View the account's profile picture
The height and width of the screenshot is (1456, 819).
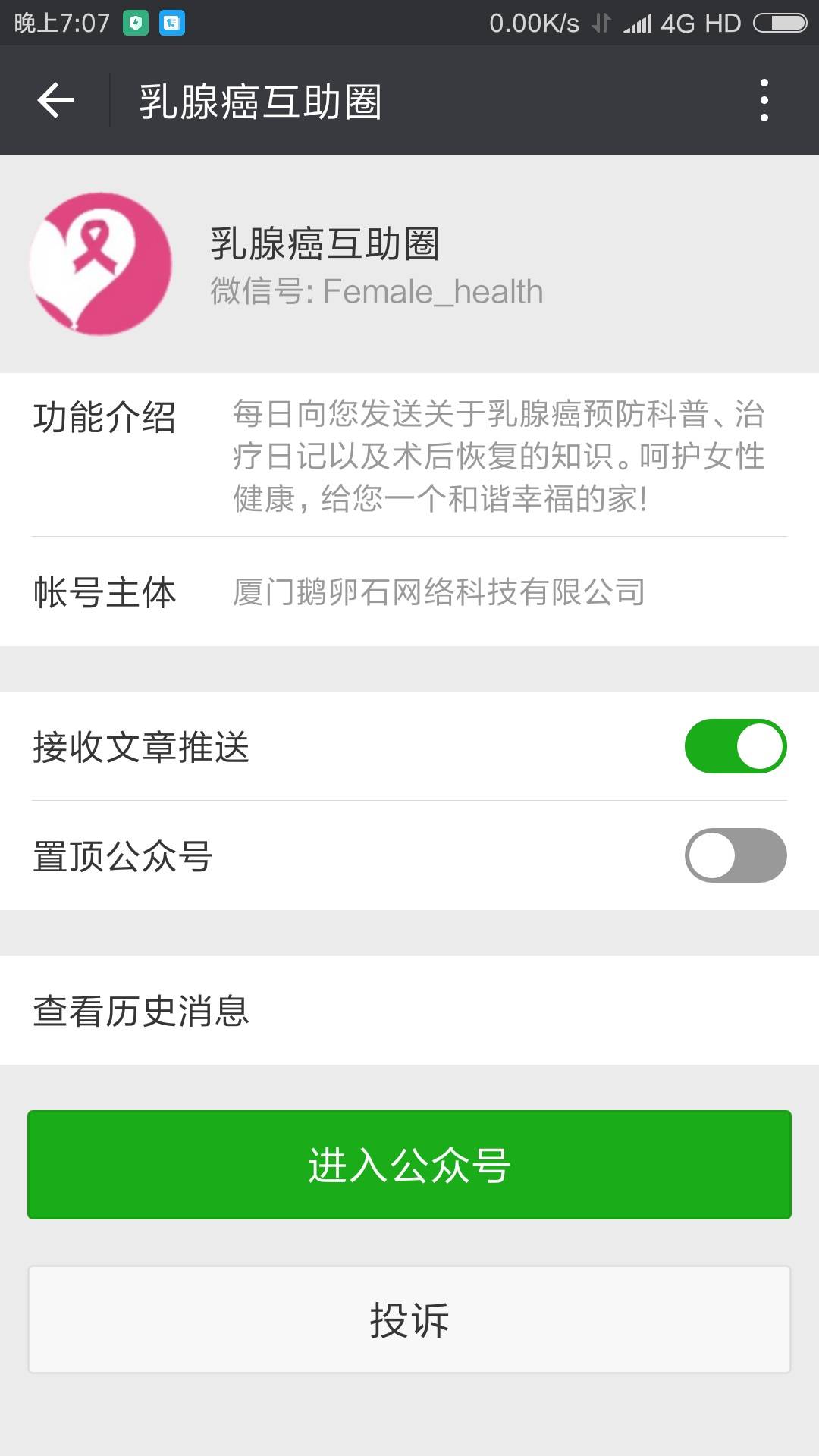click(x=101, y=264)
